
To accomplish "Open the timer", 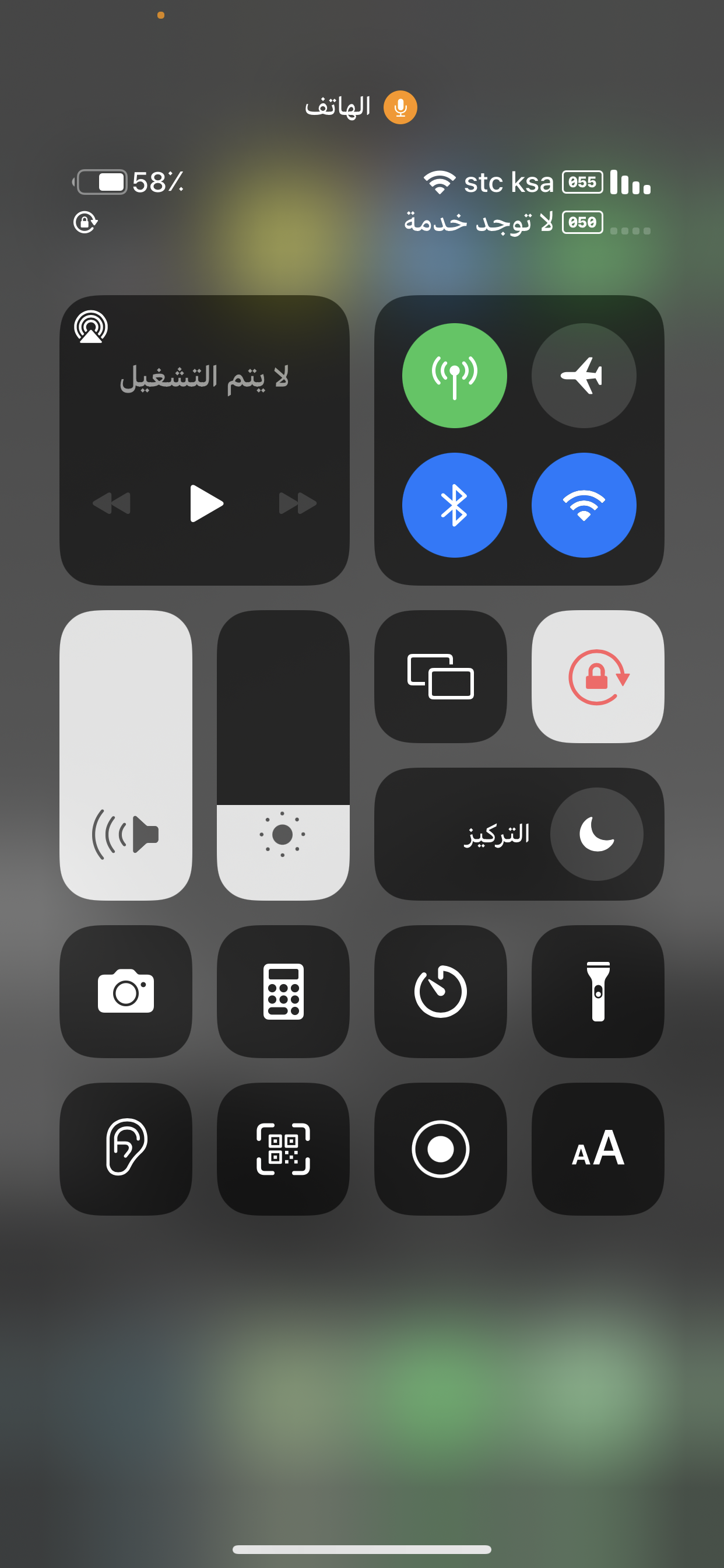I will 440,992.
